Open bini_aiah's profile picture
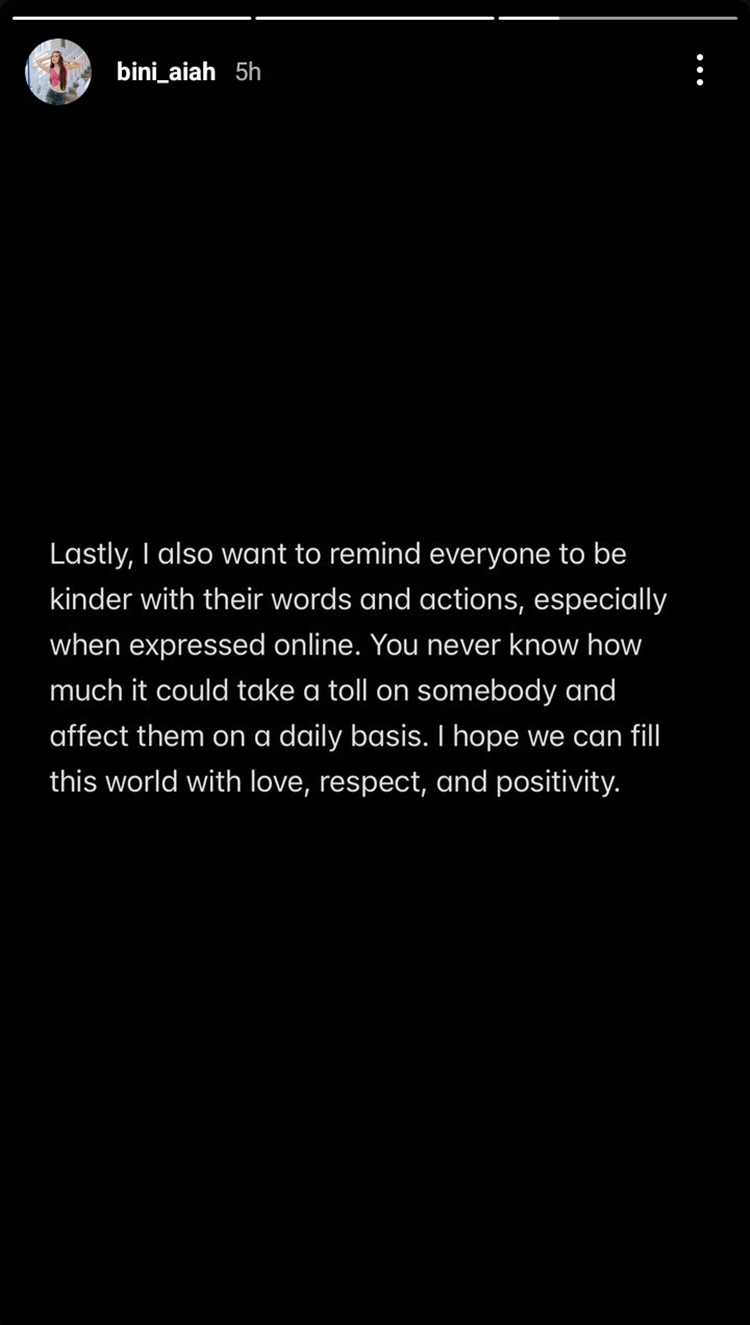 coord(58,72)
